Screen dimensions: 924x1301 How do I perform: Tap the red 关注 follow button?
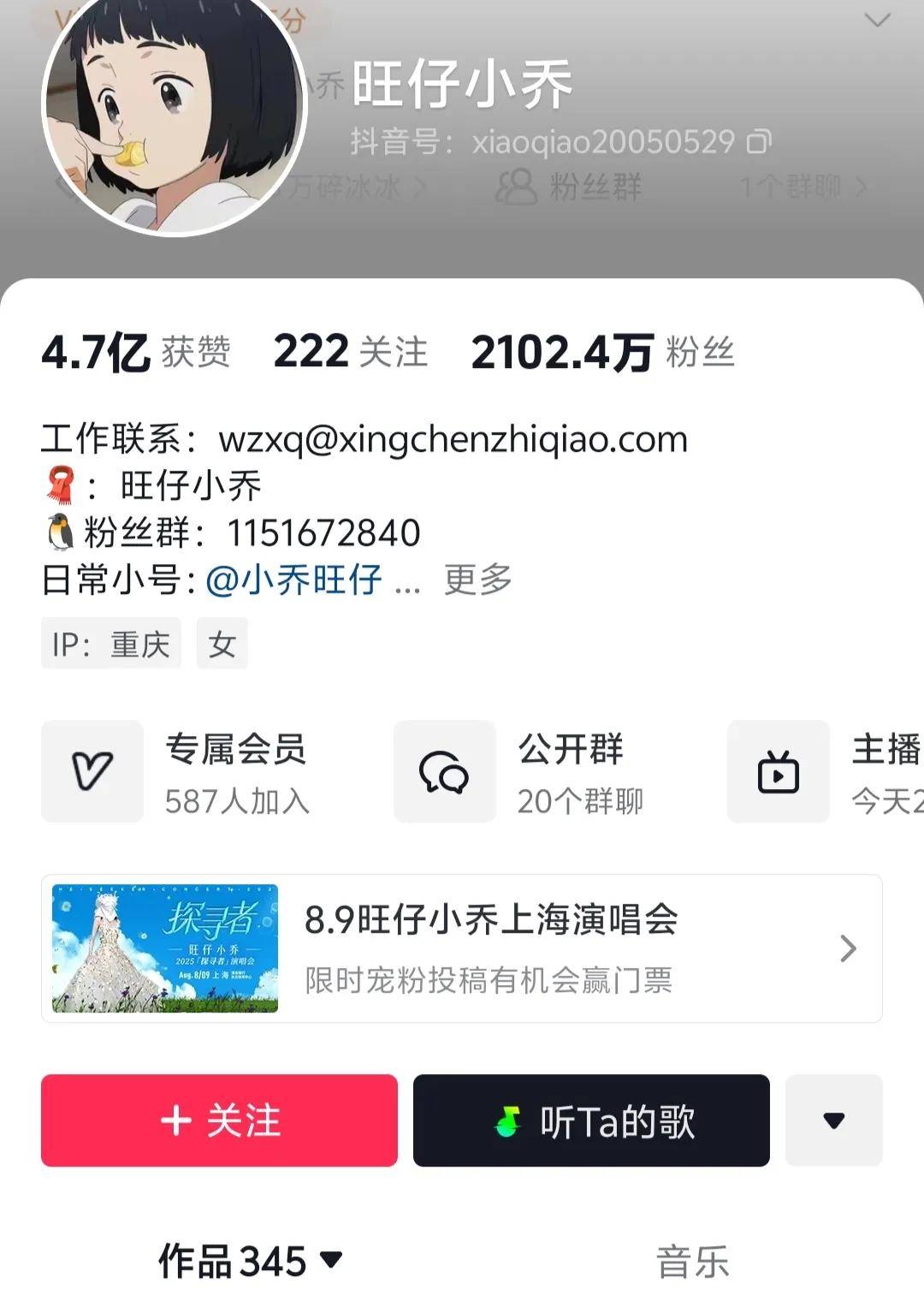(219, 1120)
